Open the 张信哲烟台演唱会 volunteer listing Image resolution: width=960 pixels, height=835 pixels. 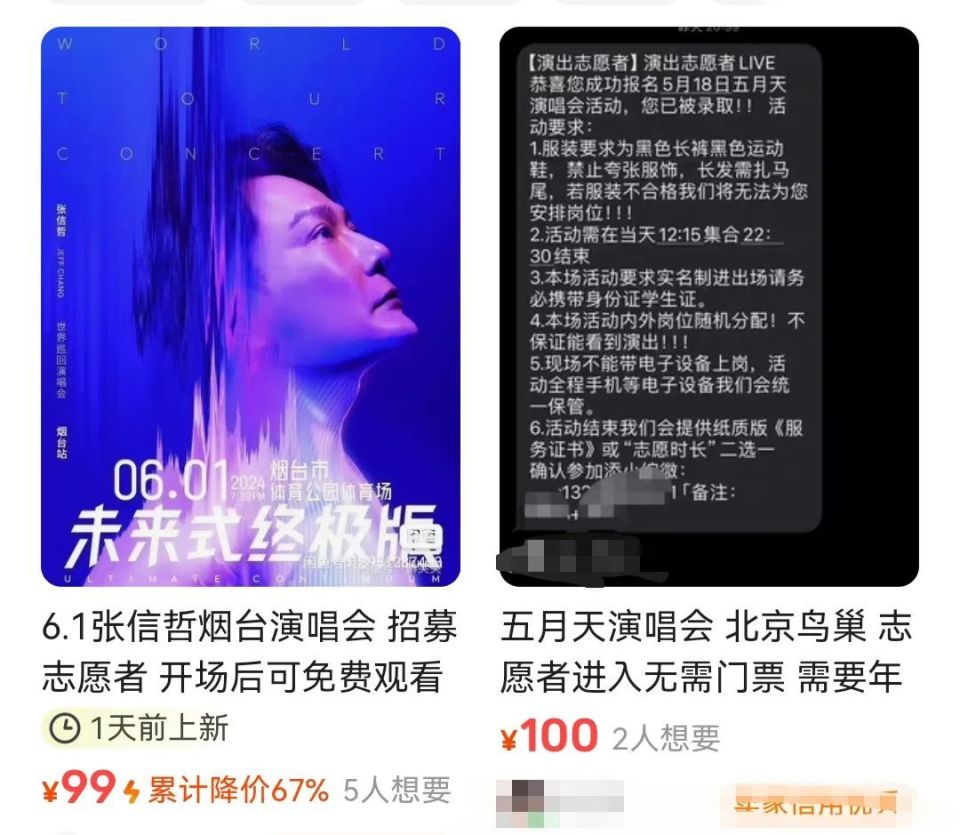click(250, 652)
